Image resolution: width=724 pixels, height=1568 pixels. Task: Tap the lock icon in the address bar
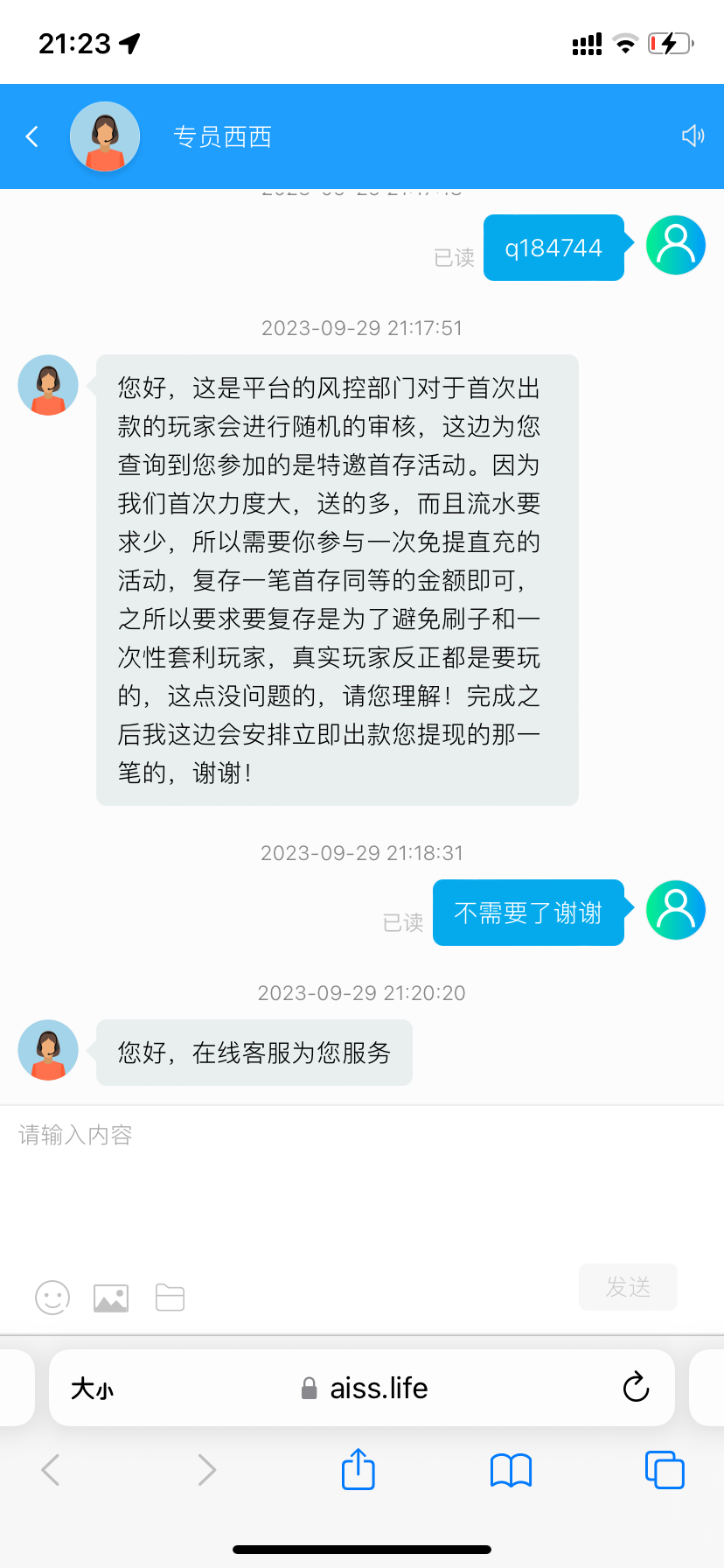(308, 1388)
